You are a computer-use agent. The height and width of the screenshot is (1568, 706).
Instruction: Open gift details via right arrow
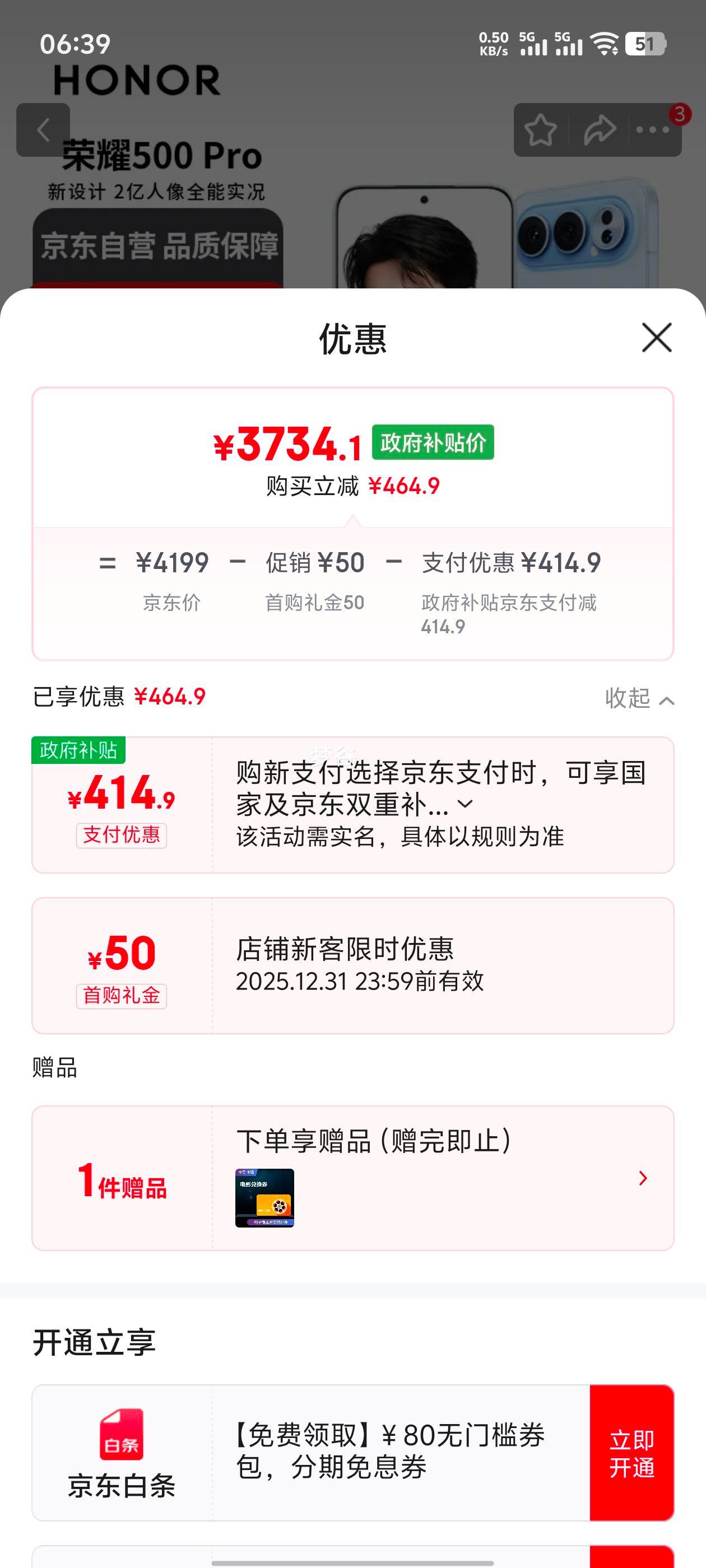[x=642, y=1178]
